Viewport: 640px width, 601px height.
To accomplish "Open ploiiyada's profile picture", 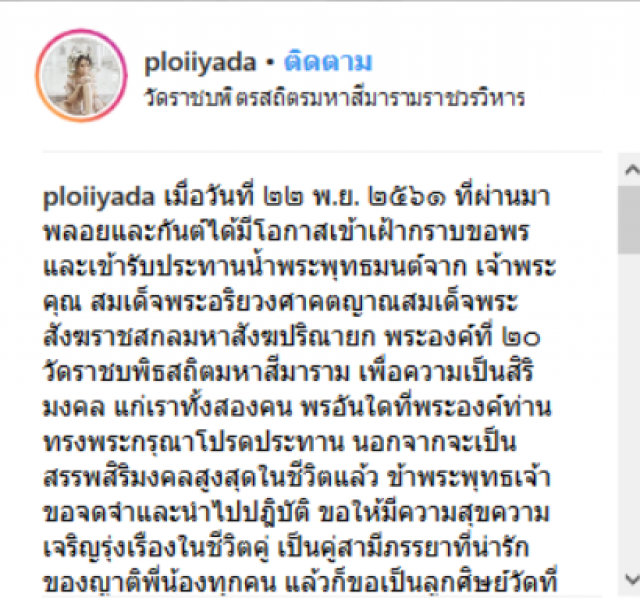I will [83, 78].
